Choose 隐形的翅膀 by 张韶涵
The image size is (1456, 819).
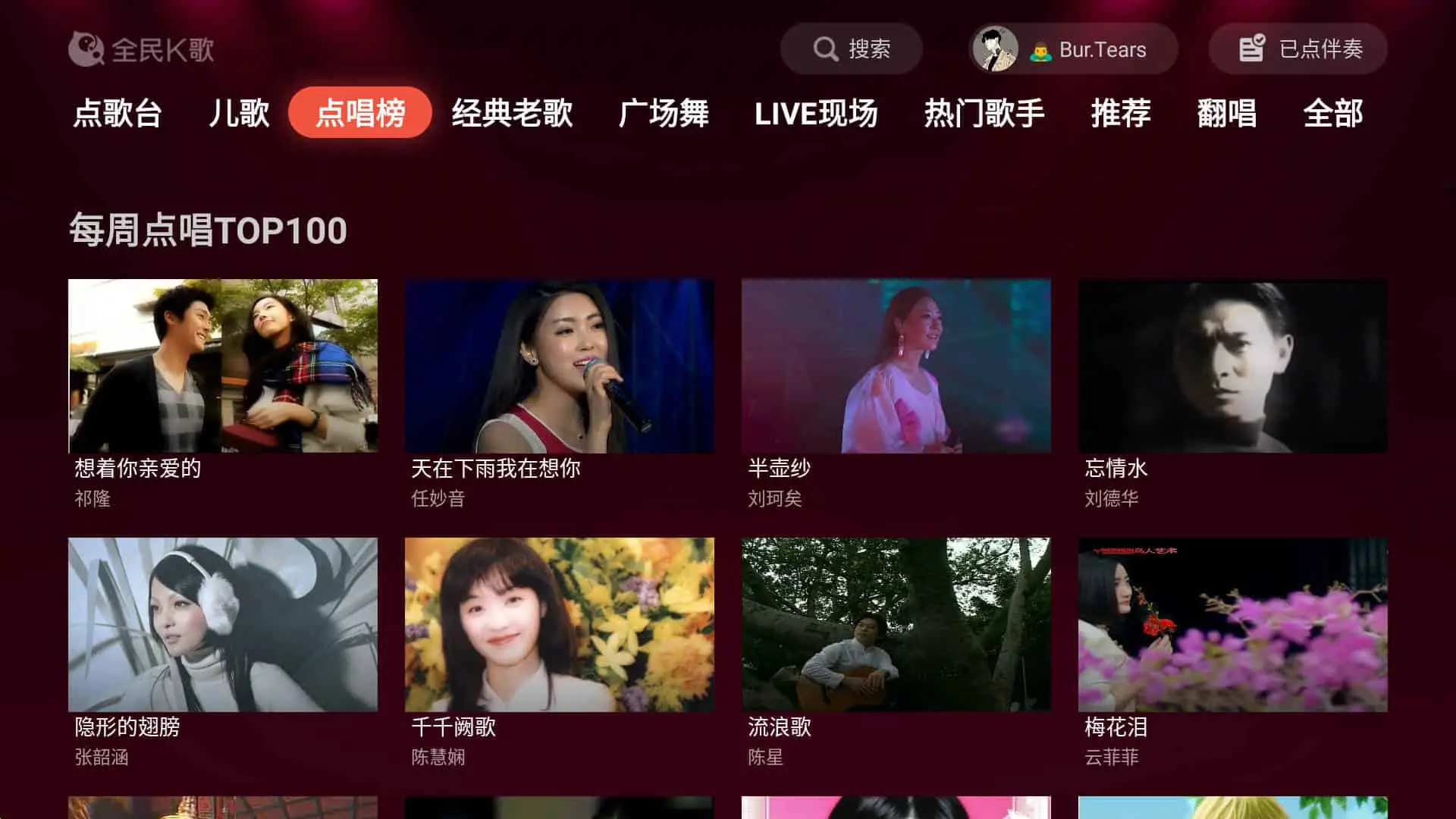point(223,625)
